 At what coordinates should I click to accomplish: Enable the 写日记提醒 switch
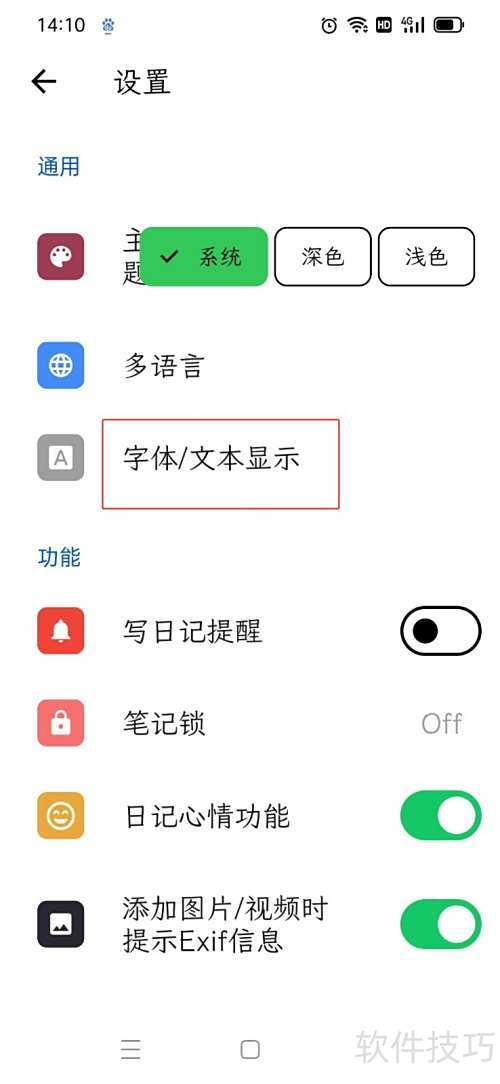tap(441, 630)
